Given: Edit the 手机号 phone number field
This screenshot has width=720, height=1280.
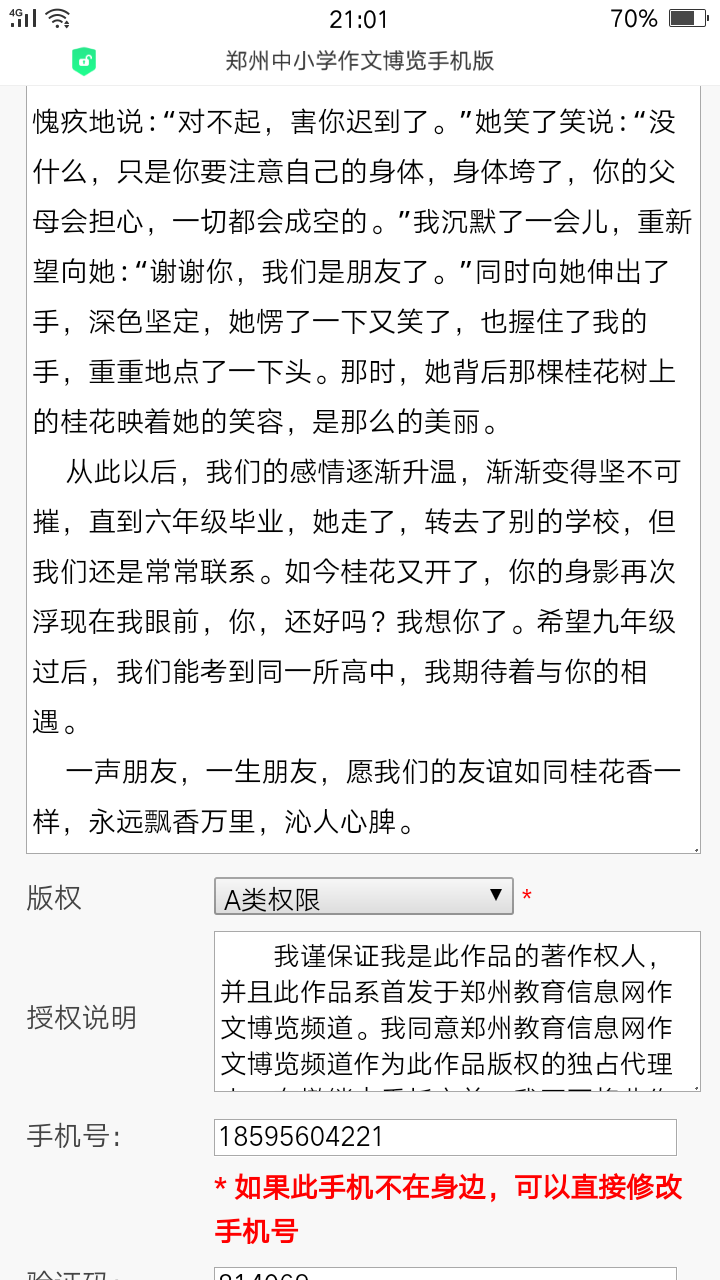Looking at the screenshot, I should click(445, 1137).
